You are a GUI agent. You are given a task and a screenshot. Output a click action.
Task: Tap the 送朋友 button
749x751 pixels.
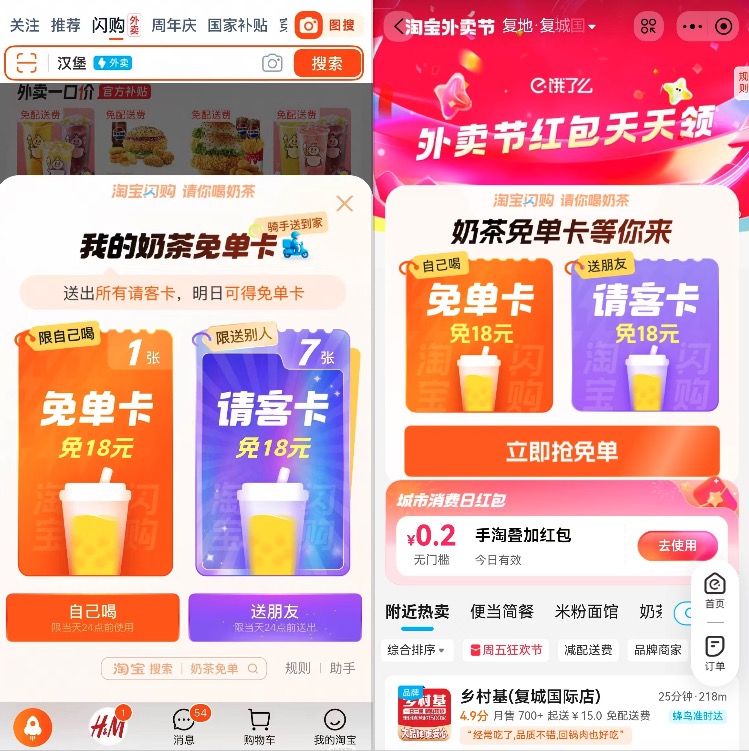coord(275,617)
